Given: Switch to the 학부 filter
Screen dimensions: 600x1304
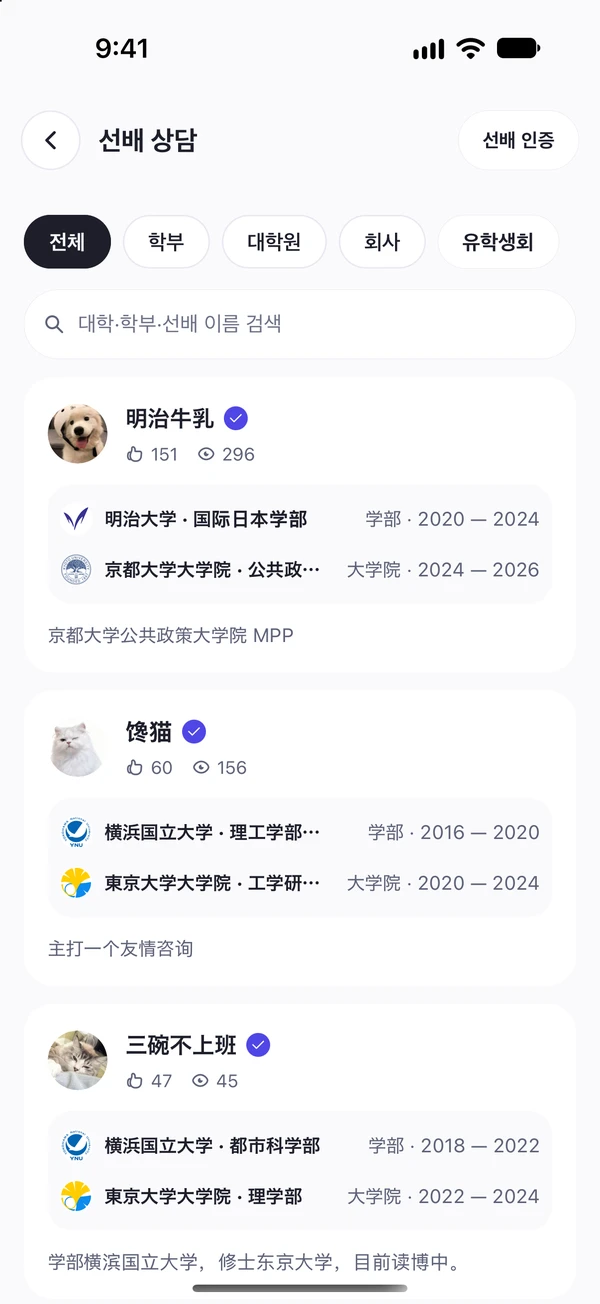Looking at the screenshot, I should click(166, 242).
